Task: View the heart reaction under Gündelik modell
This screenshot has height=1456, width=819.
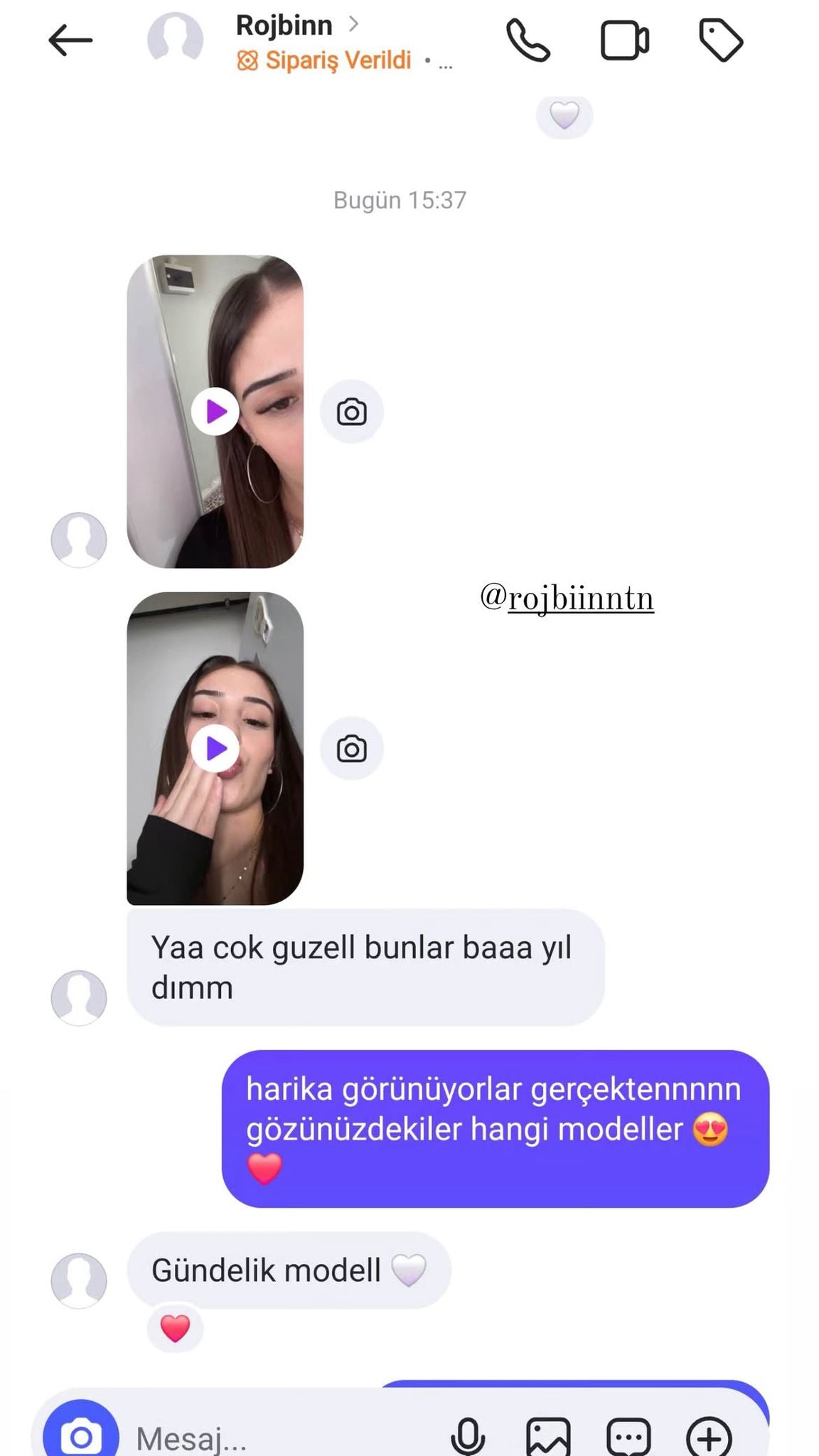Action: (x=175, y=1328)
